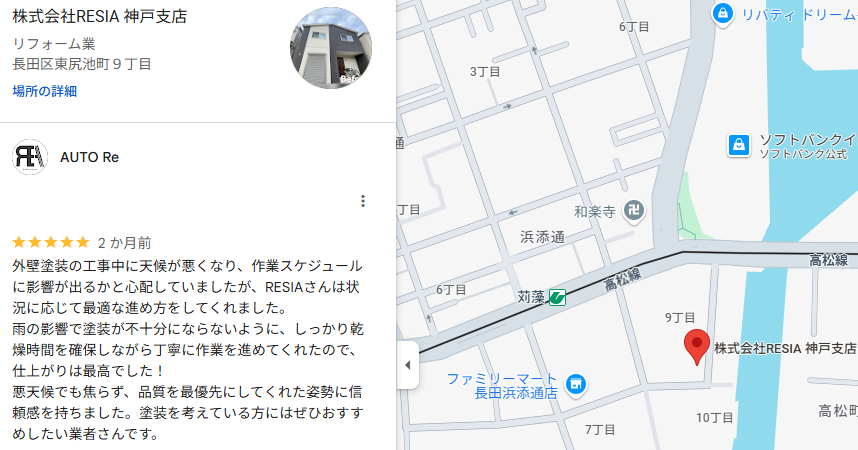Screen dimensions: 858x450
Task: Open the リバティ ドリーム map marker
Action: (722, 13)
